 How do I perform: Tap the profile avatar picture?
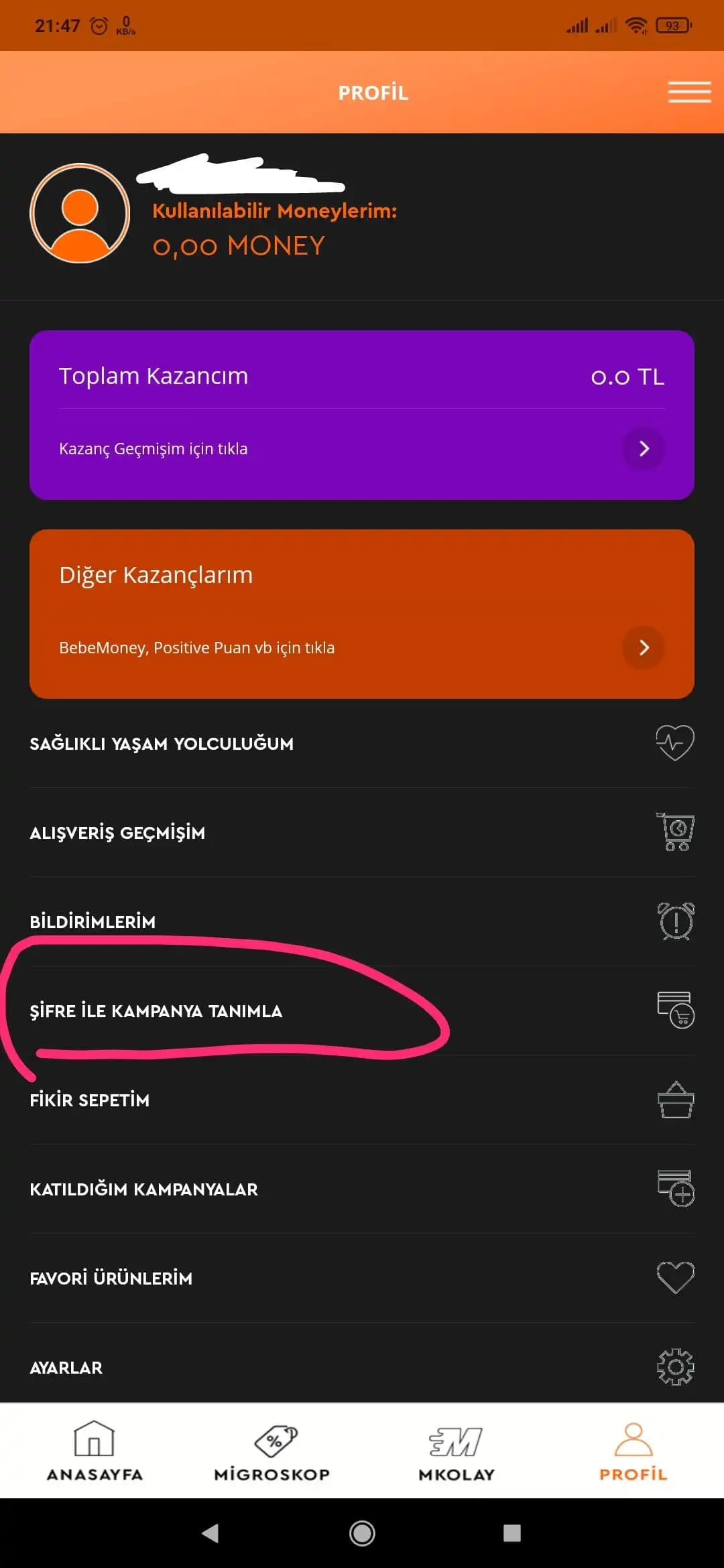point(80,213)
